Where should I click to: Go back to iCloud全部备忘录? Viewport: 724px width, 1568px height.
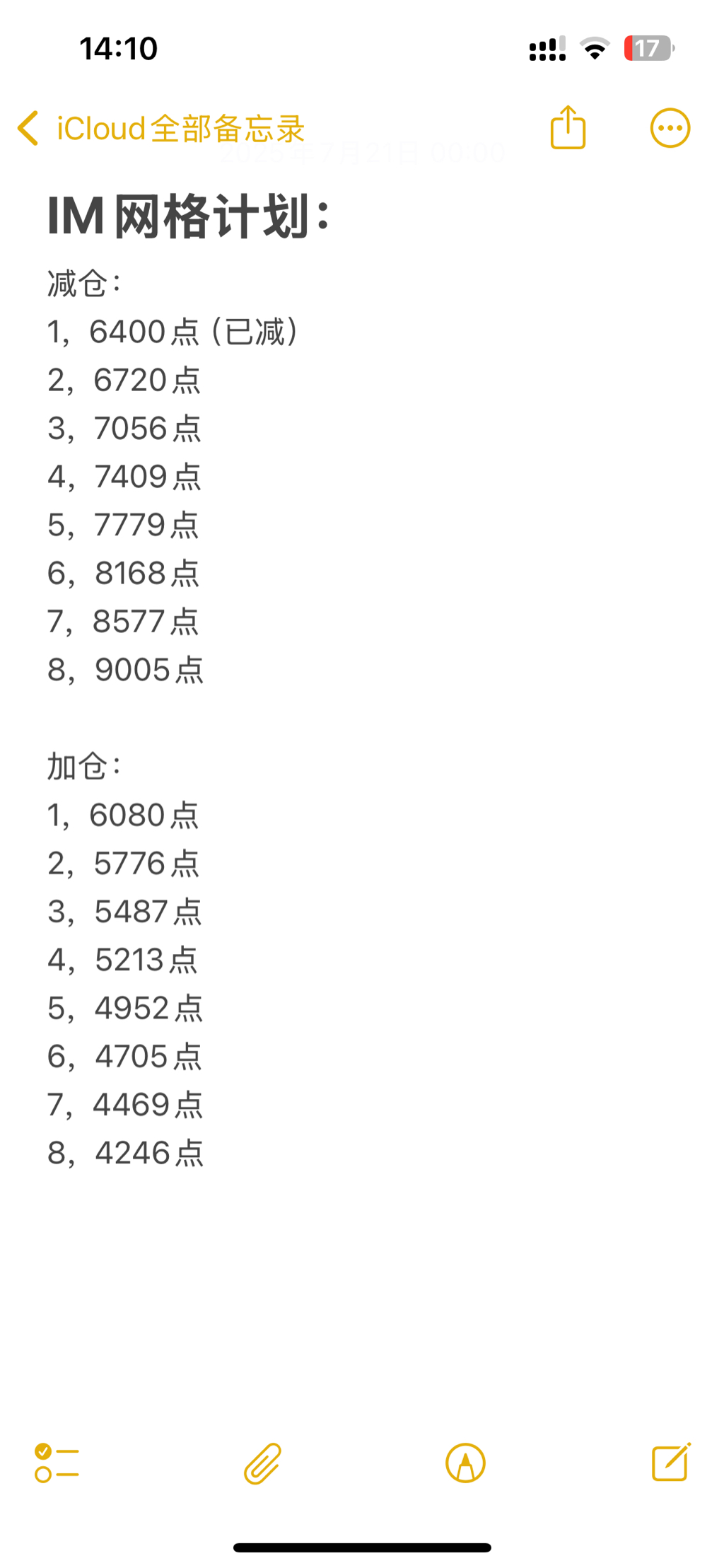click(161, 129)
